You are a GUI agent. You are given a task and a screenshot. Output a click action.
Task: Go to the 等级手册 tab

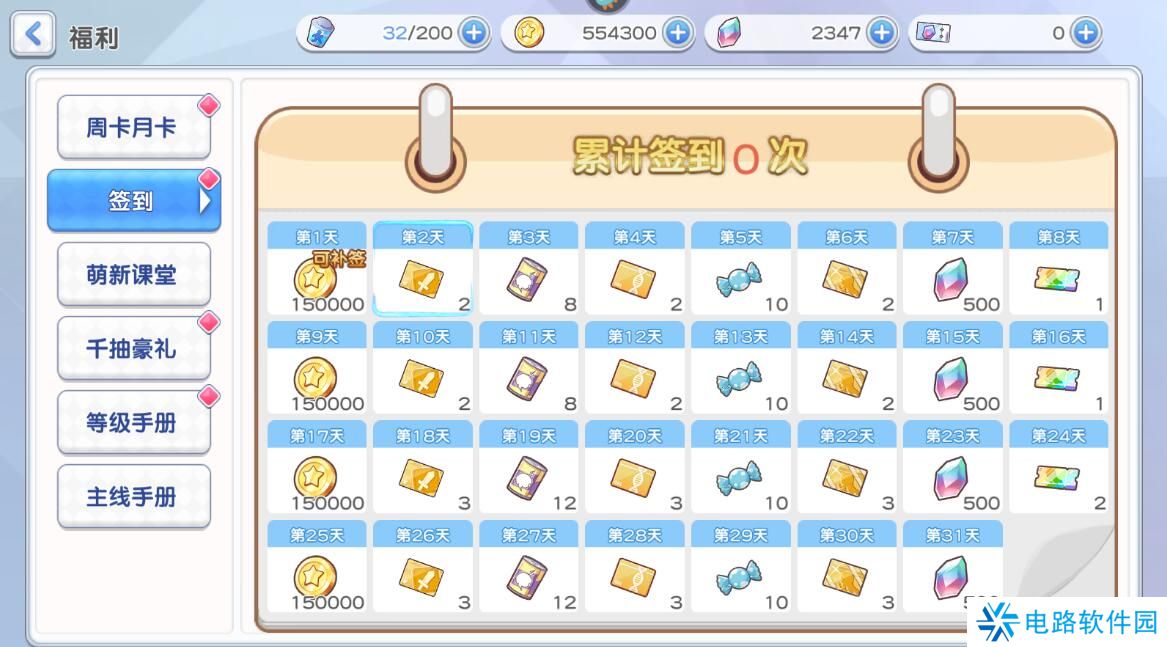(x=133, y=422)
